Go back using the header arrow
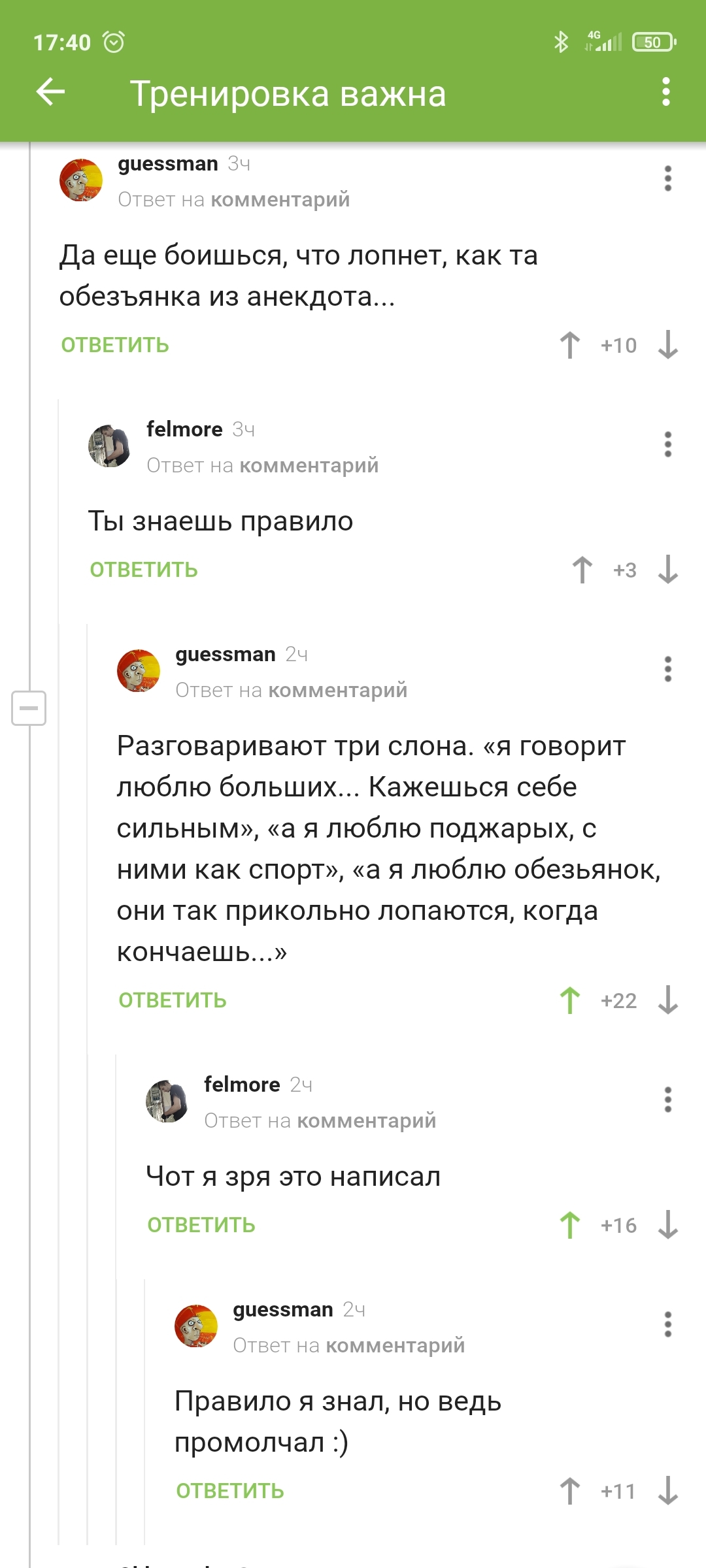This screenshot has width=706, height=1568. tap(51, 91)
